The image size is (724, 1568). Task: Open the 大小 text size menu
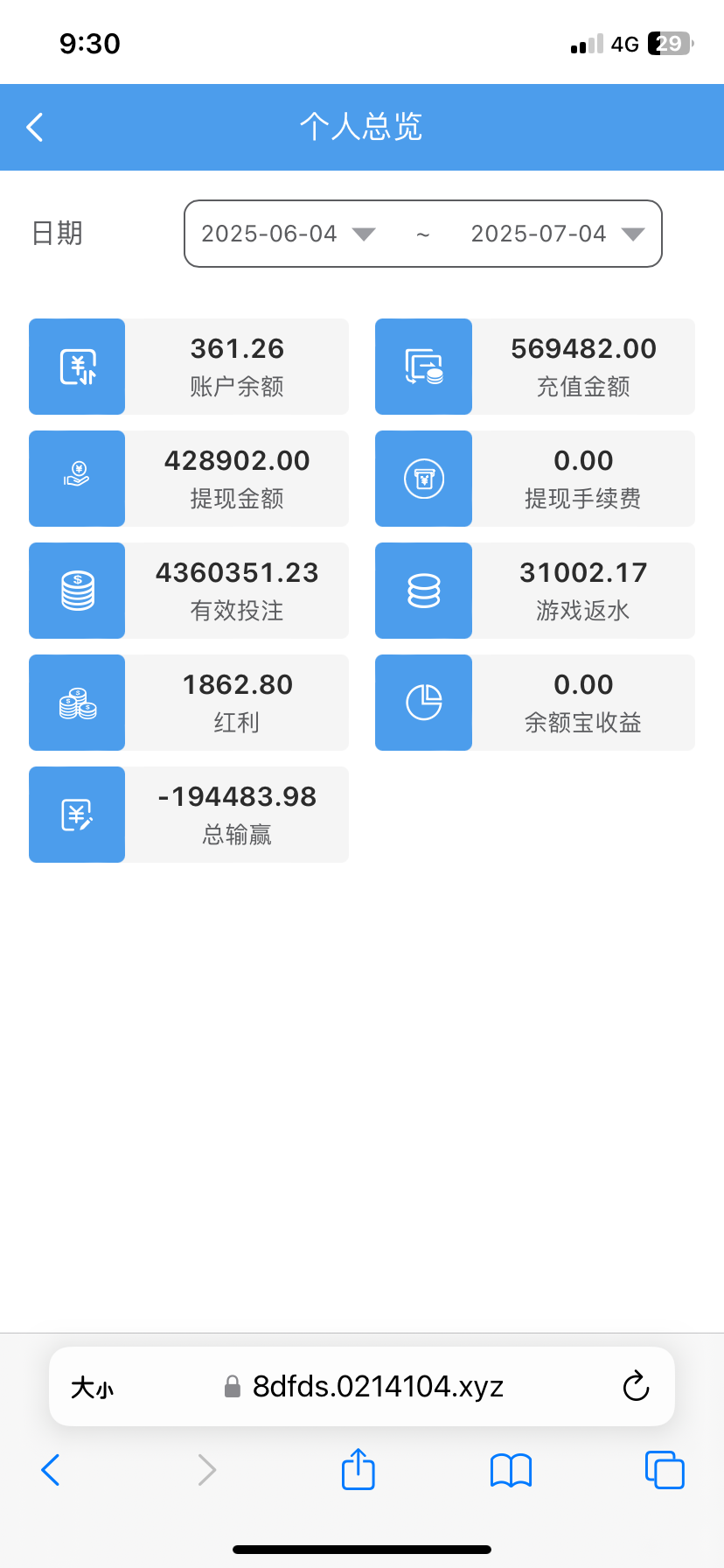point(92,1388)
